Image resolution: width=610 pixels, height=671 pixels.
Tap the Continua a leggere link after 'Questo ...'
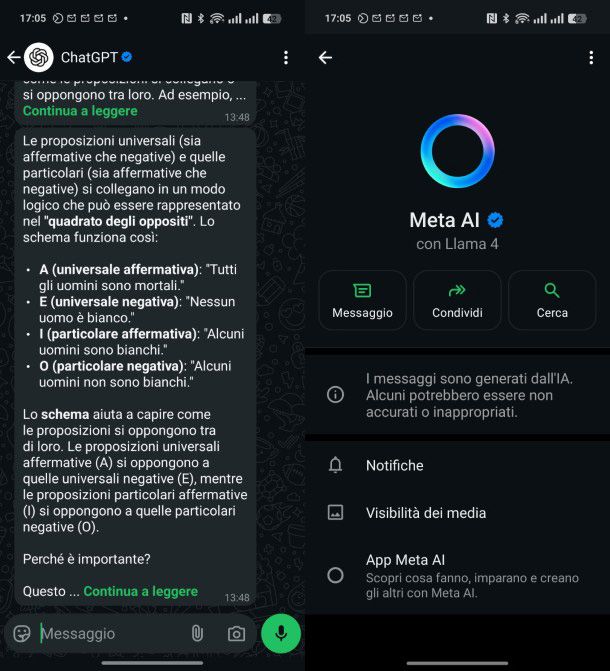(140, 591)
